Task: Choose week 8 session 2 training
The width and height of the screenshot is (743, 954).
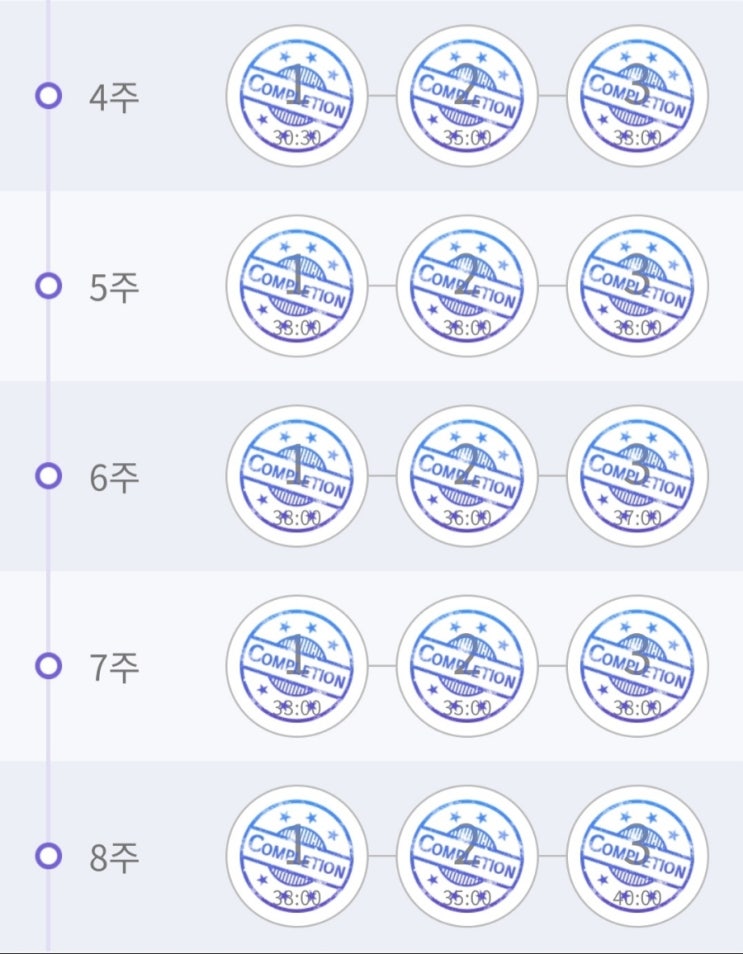Action: (467, 856)
